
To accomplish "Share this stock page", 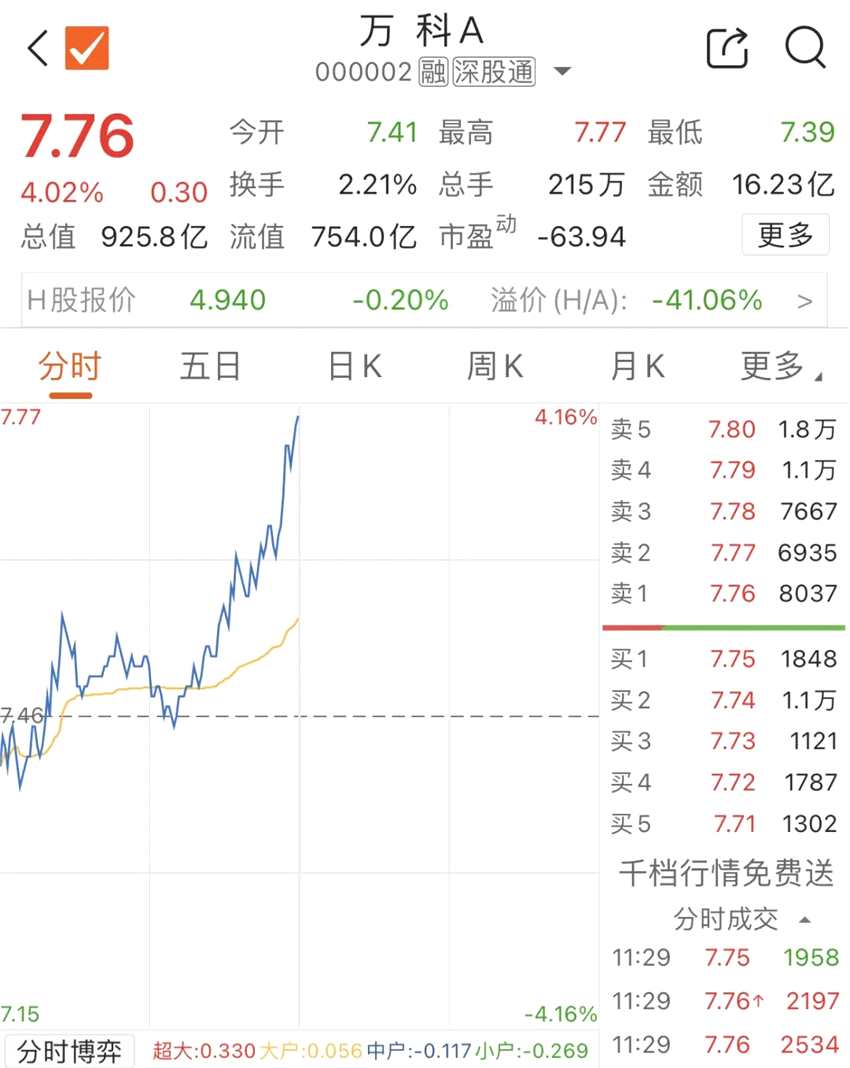I will click(727, 47).
